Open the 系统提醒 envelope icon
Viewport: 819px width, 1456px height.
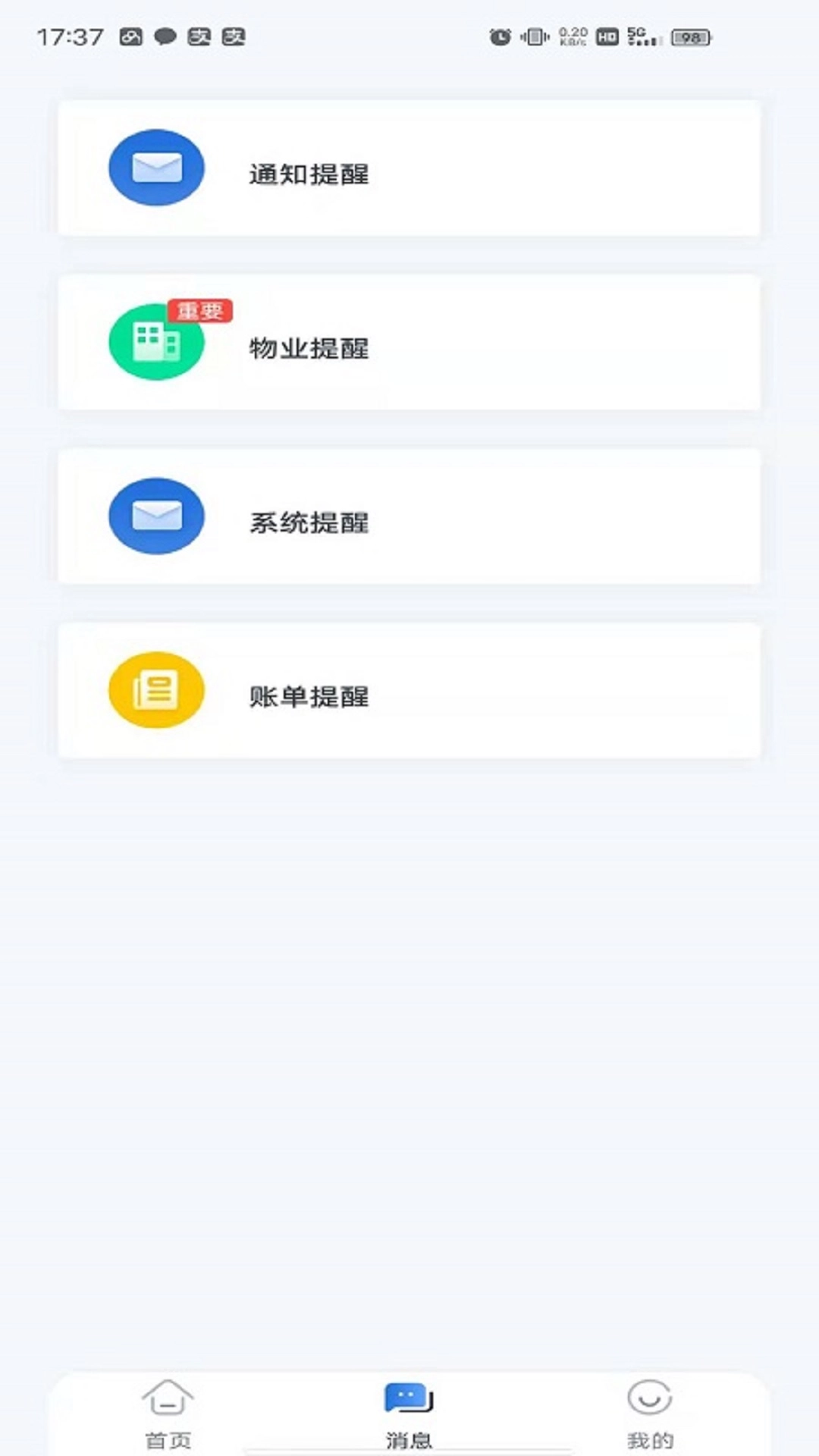(155, 516)
